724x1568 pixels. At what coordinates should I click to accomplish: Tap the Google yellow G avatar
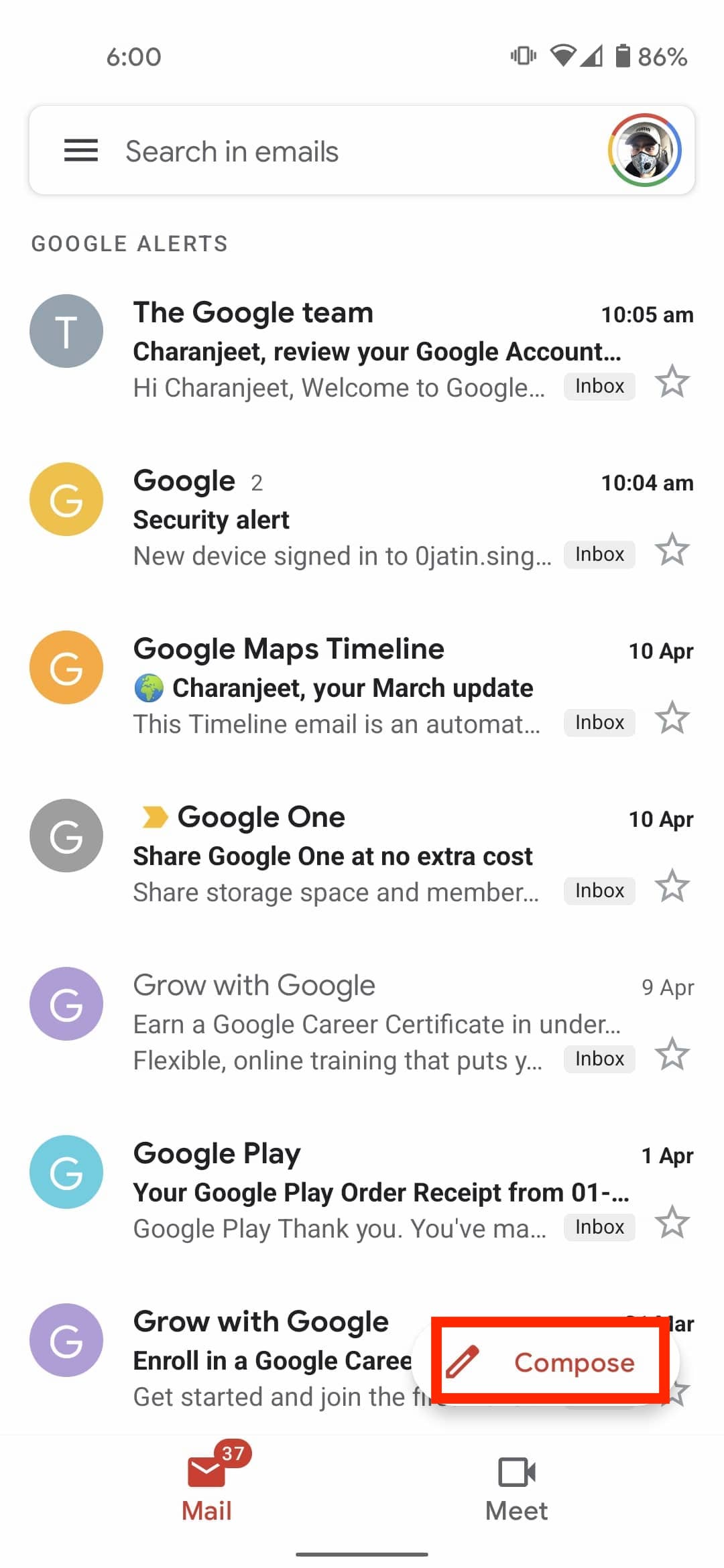tap(66, 499)
